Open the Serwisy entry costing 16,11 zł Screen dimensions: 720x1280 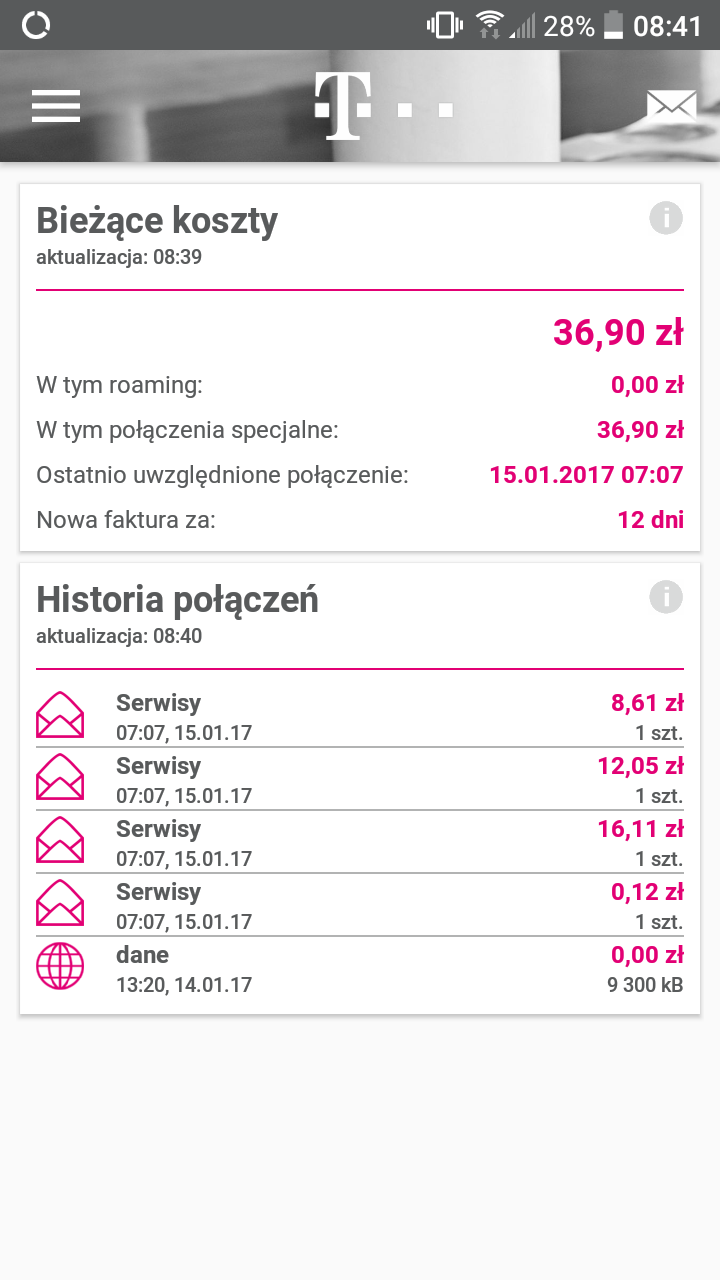(x=360, y=842)
